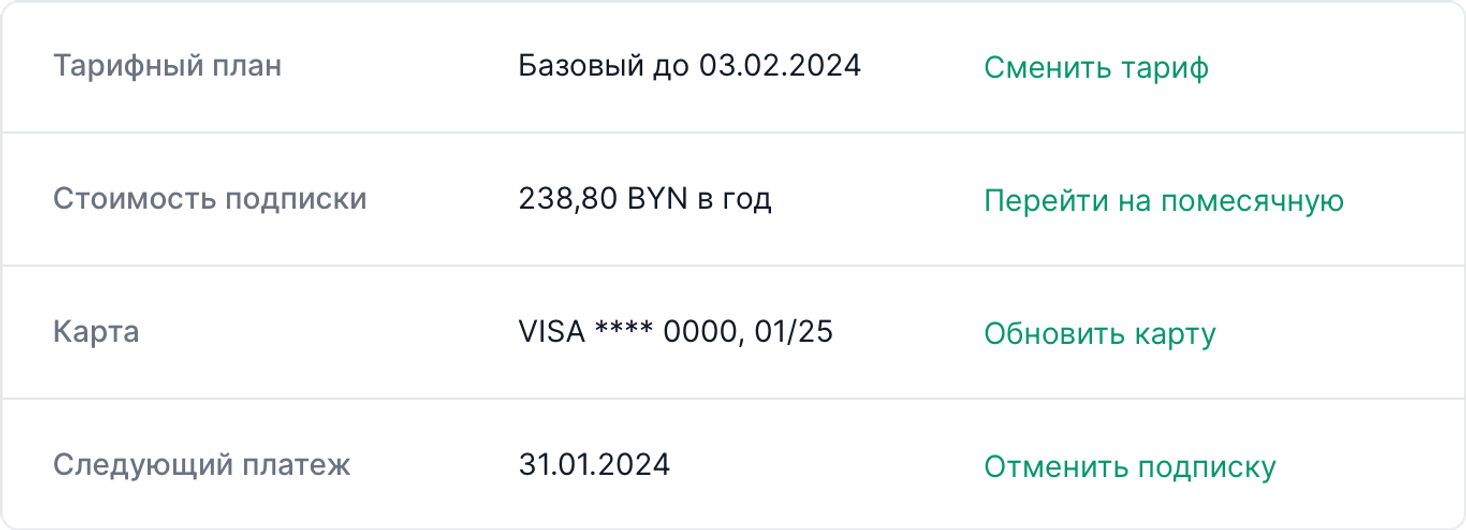Cancel the subscription with Отменить подписку
This screenshot has height=530, width=1466.
click(1129, 467)
